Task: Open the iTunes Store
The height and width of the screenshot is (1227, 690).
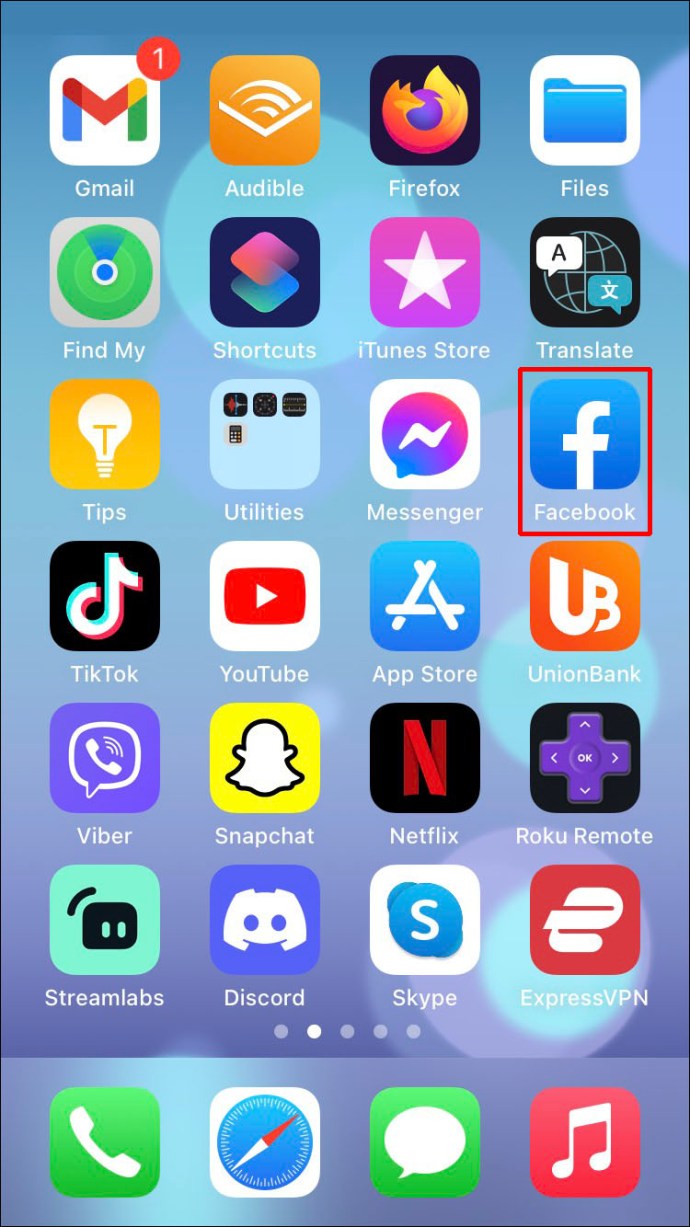Action: [425, 272]
